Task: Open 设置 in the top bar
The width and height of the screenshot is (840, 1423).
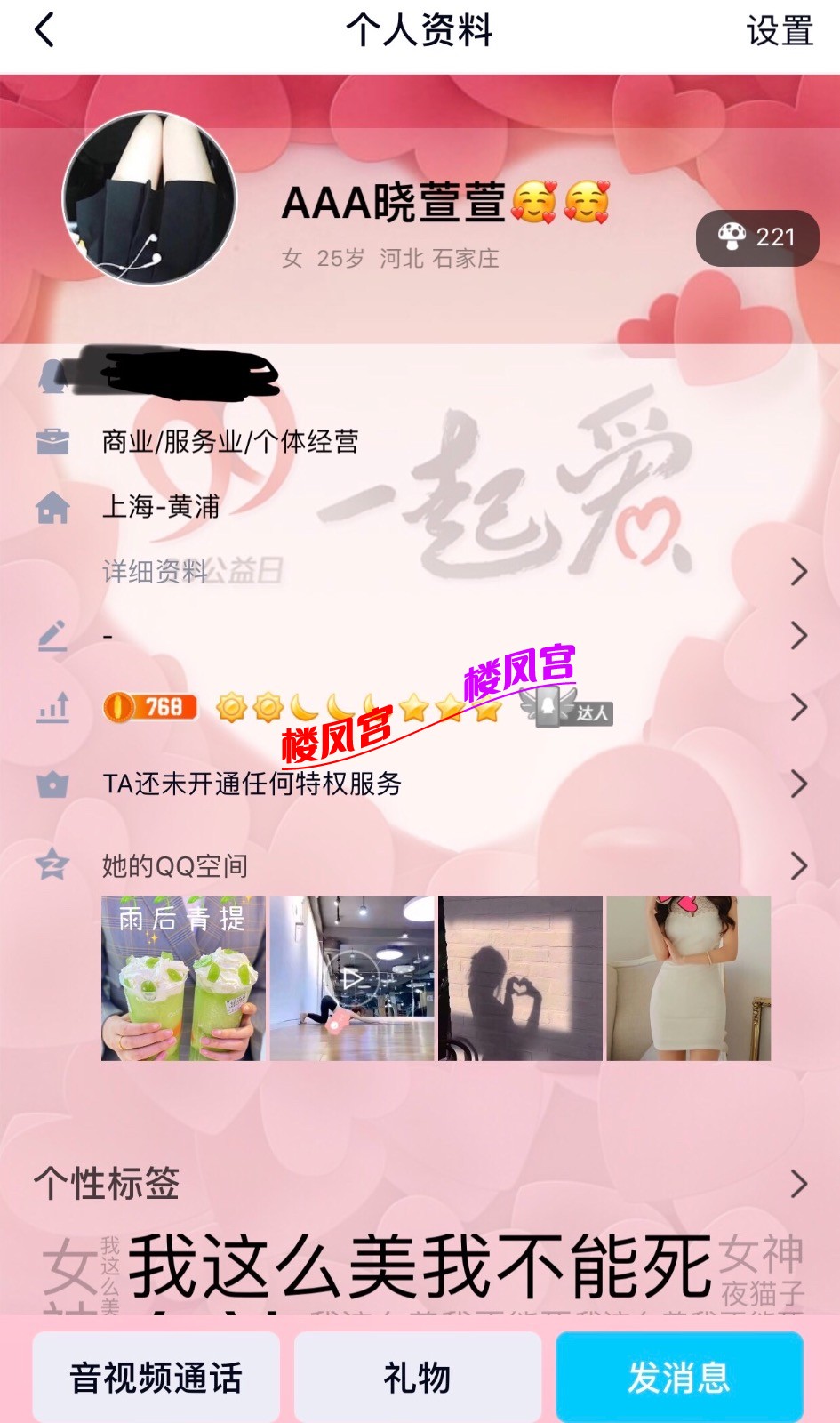Action: click(779, 31)
